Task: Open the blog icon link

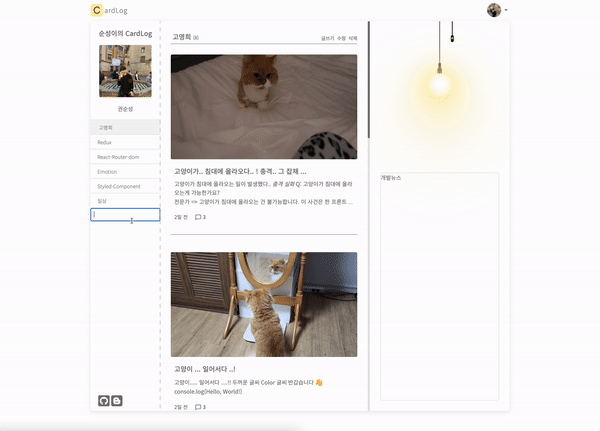Action: click(x=117, y=400)
